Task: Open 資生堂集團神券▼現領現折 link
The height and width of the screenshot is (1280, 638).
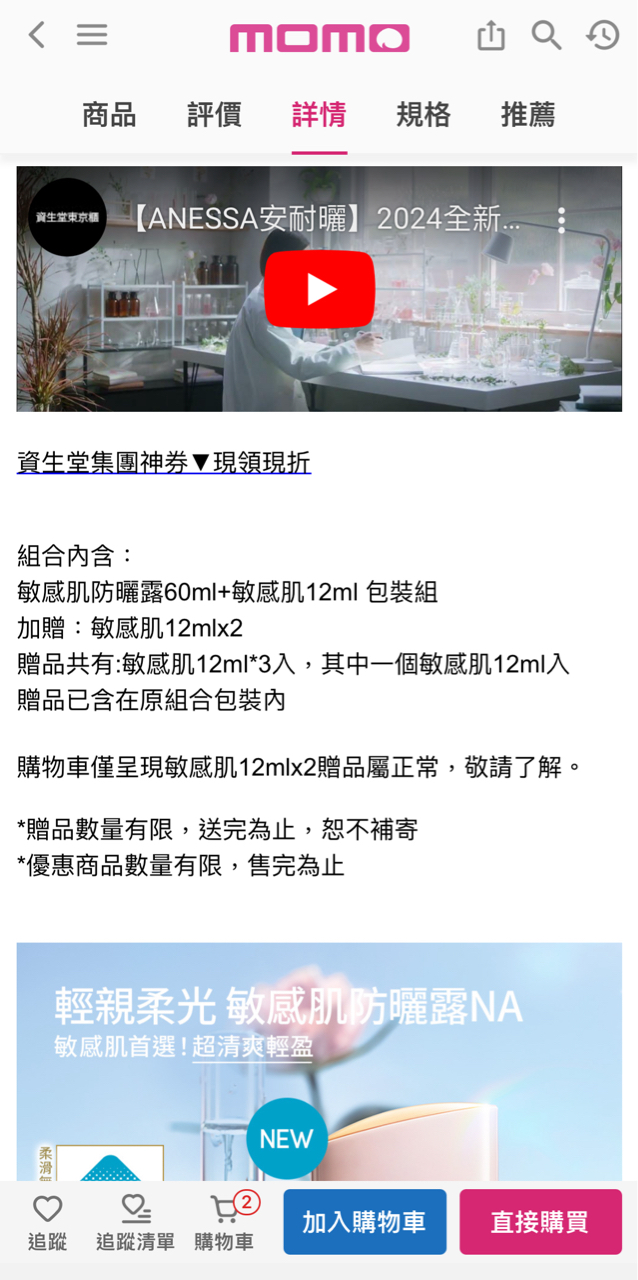Action: (x=164, y=463)
